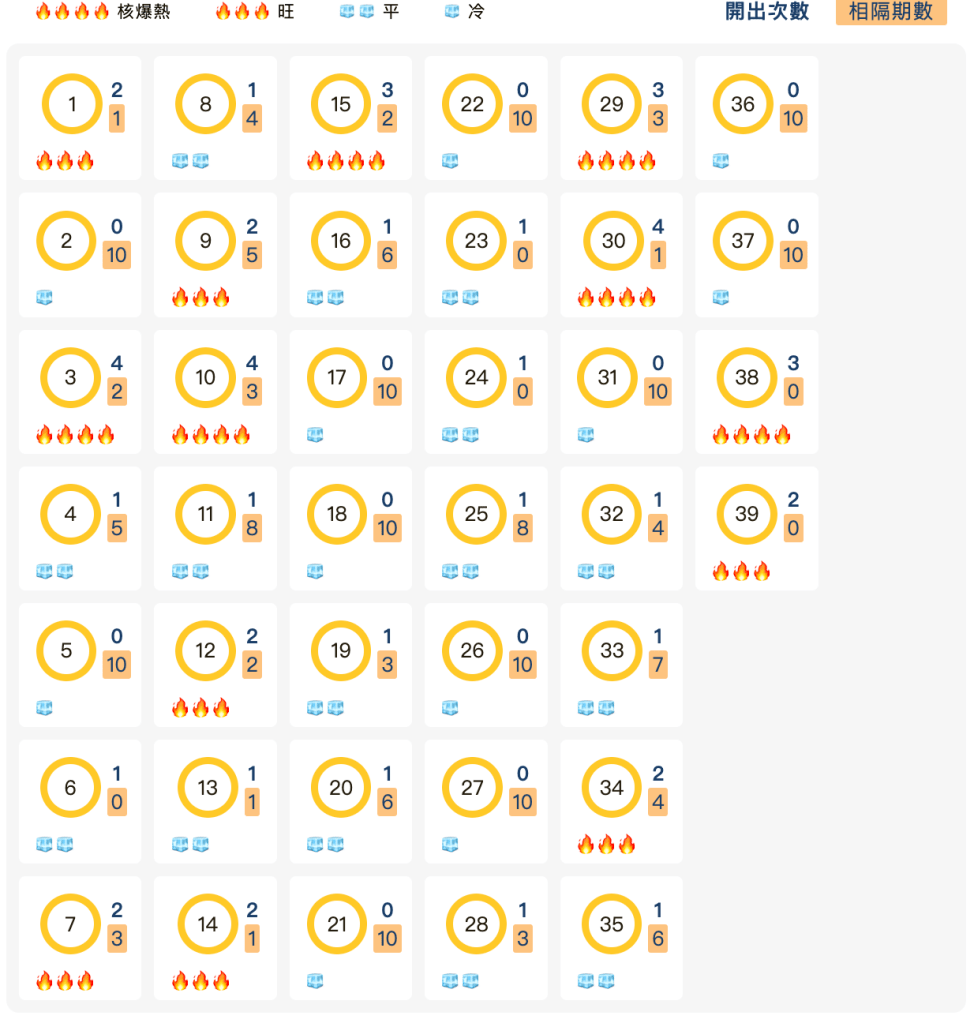Switch to the 開出次數 tab
Image resolution: width=974 pixels, height=1023 pixels.
tap(767, 12)
